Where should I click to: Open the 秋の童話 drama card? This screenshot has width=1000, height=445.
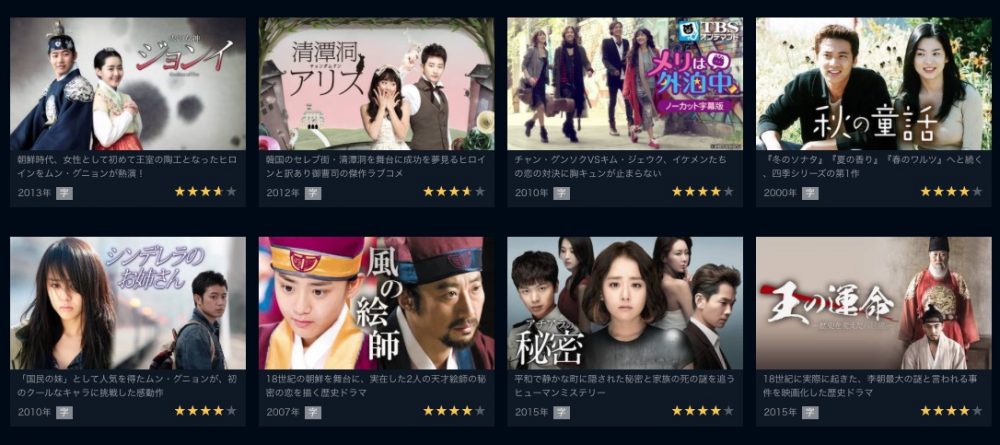(873, 84)
